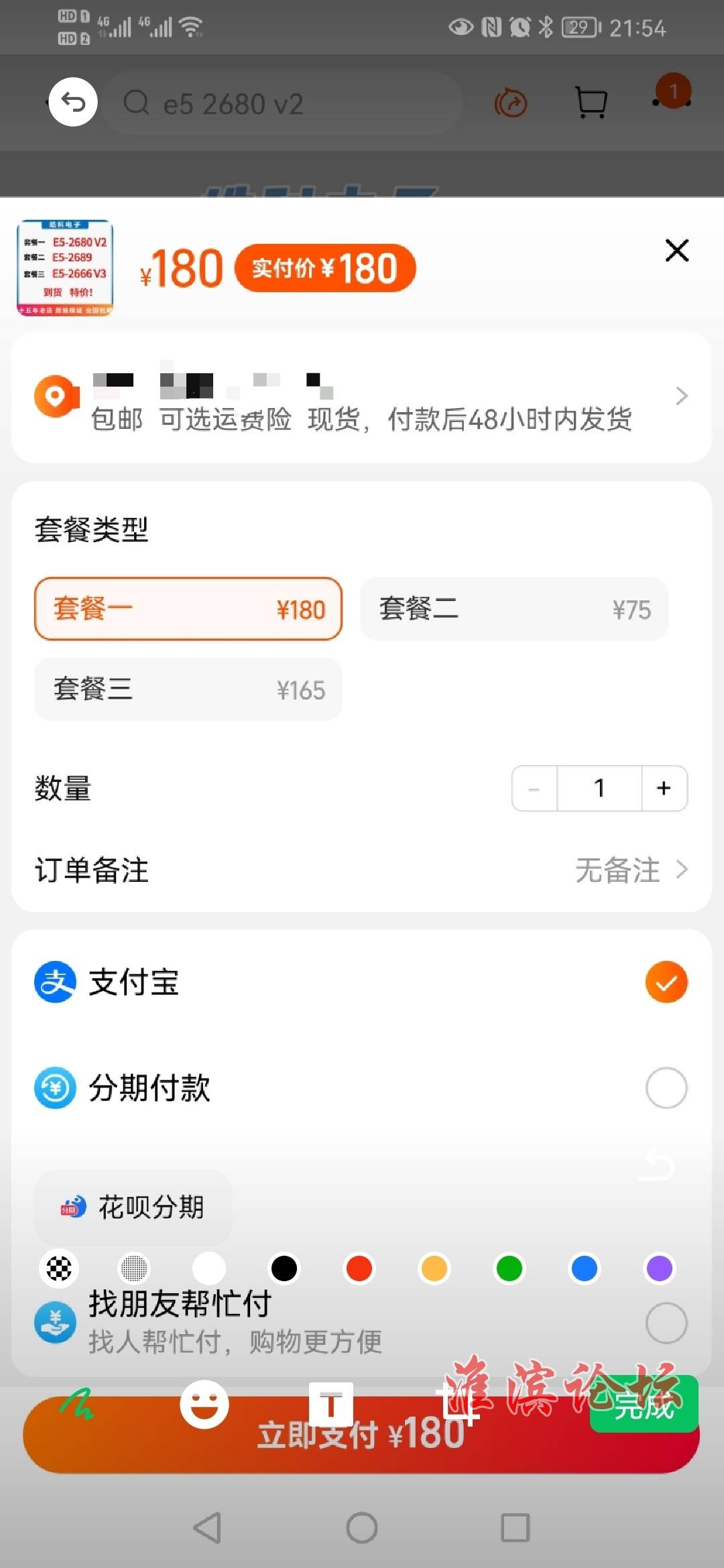This screenshot has width=724, height=1568.
Task: Choose 花呗分期 installment option
Action: (133, 1207)
